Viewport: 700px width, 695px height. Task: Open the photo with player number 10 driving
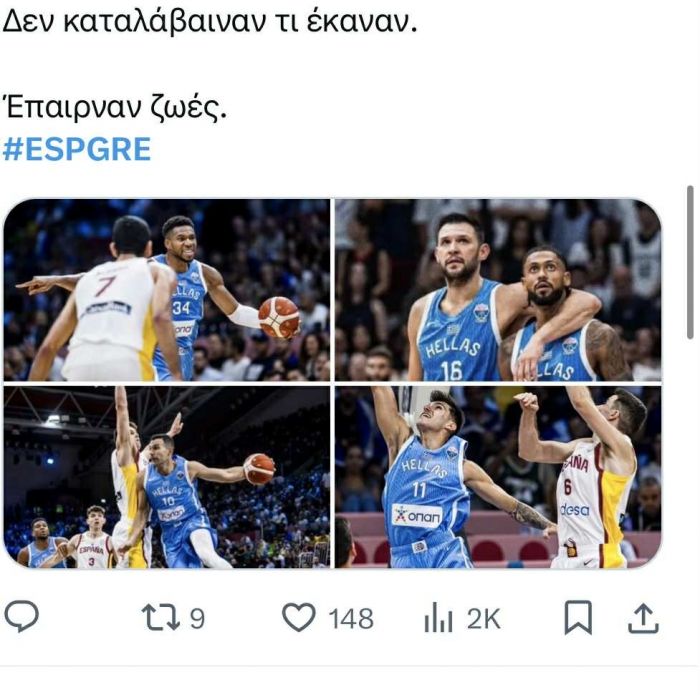[x=167, y=477]
